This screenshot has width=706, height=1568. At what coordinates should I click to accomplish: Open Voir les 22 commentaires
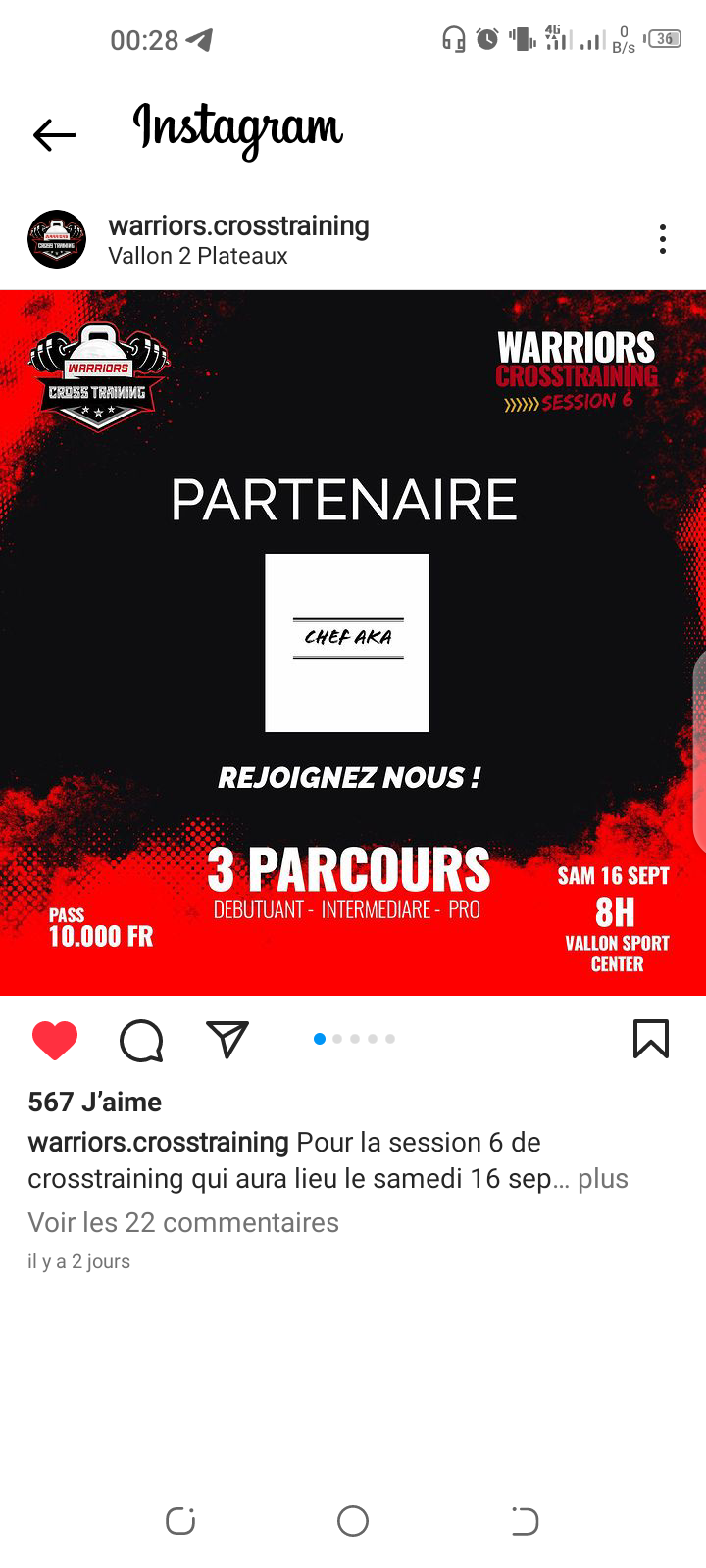[x=183, y=1222]
